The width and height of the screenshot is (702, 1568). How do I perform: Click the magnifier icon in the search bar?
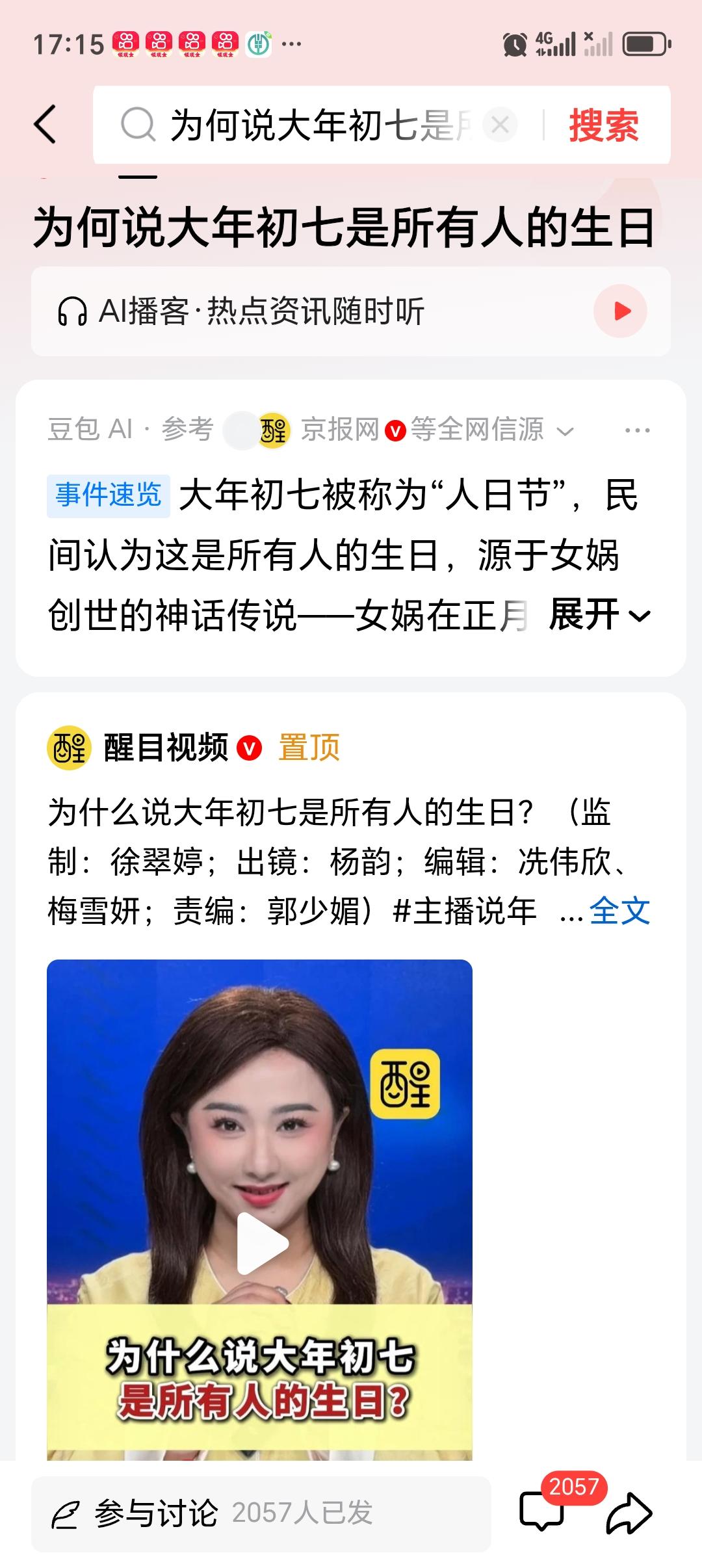(138, 125)
